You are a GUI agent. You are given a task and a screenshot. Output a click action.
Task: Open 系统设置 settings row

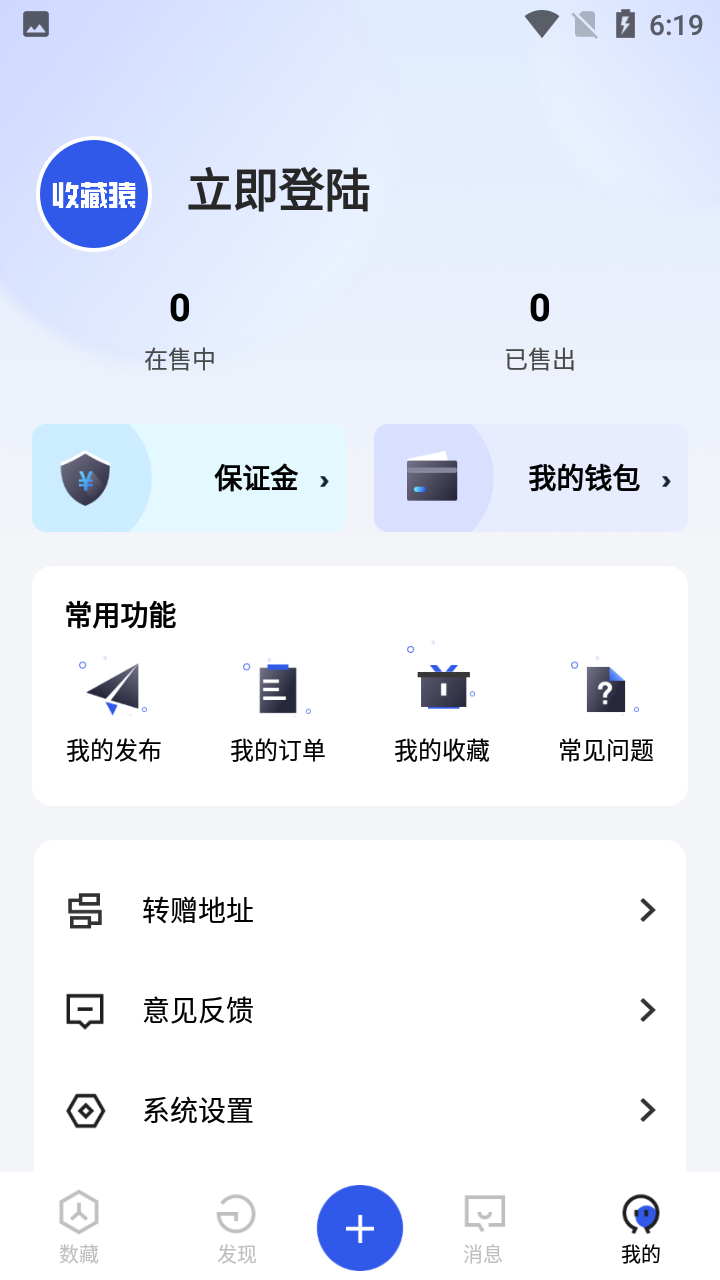[360, 1110]
